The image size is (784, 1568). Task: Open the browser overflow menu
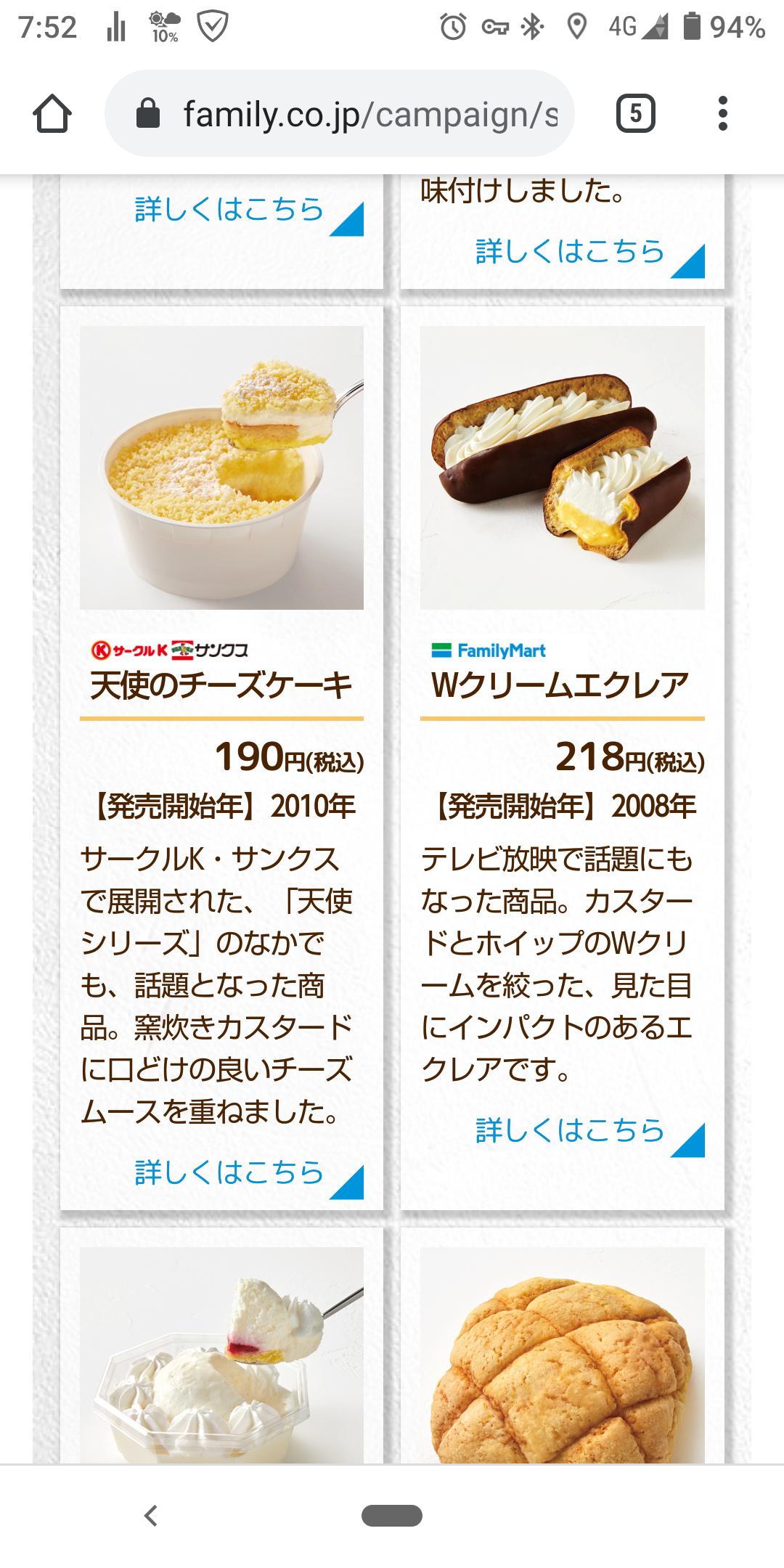click(x=722, y=114)
